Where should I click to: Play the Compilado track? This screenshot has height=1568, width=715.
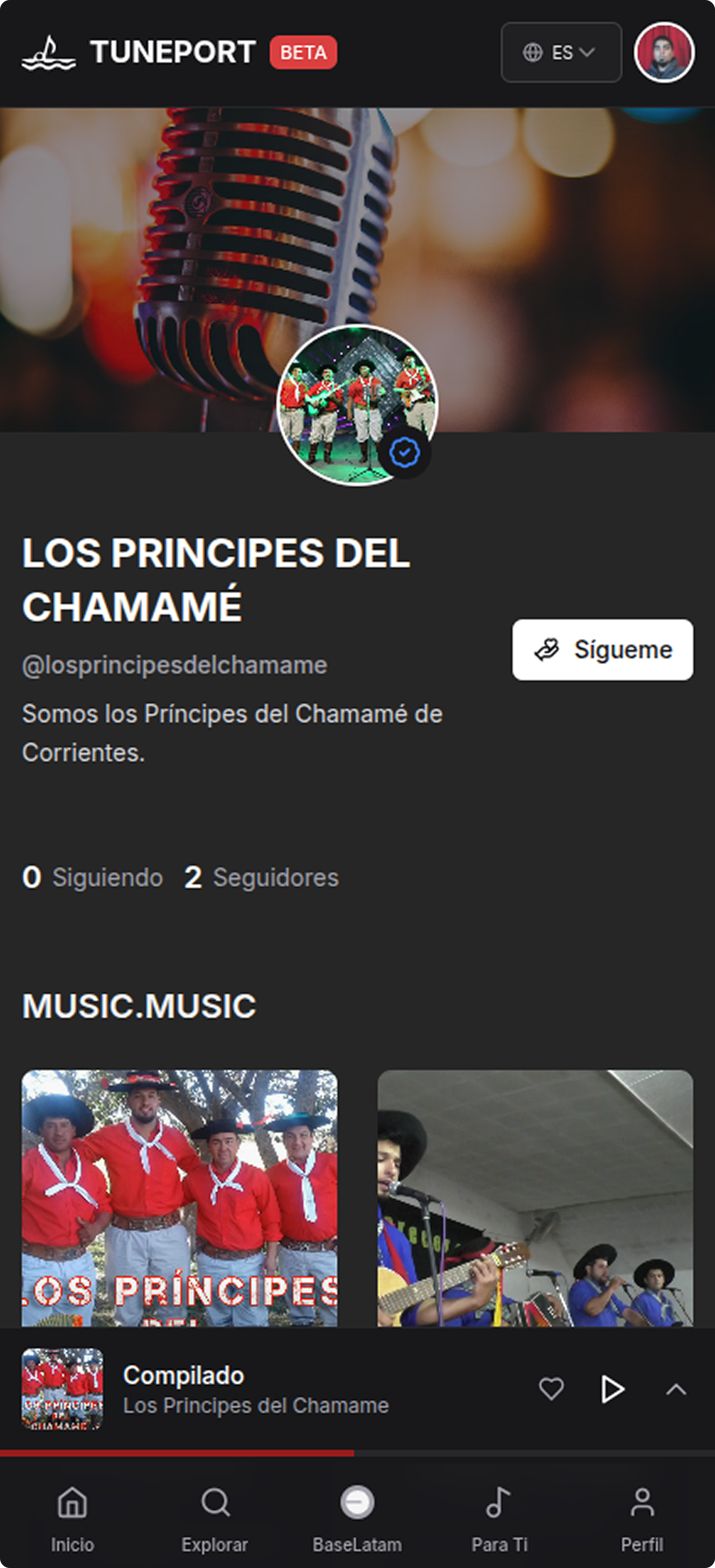click(612, 1389)
